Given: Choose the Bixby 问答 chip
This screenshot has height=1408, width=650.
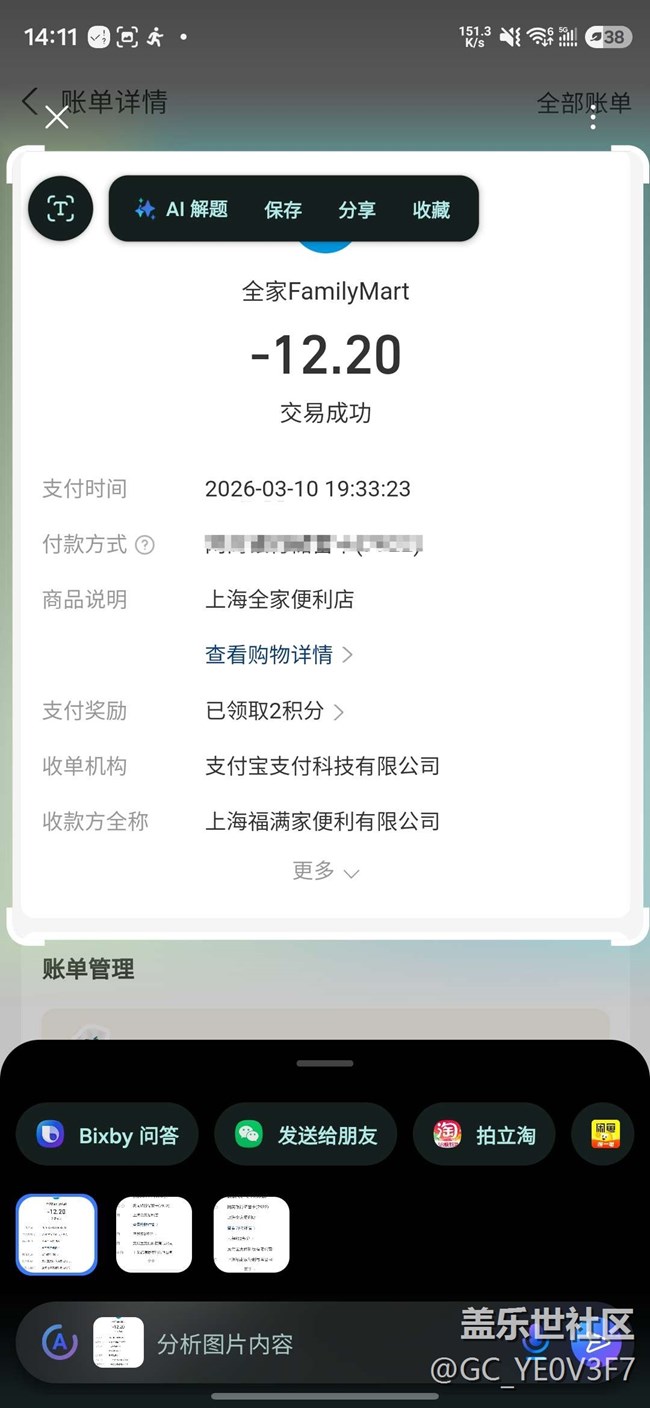Looking at the screenshot, I should pos(107,1135).
